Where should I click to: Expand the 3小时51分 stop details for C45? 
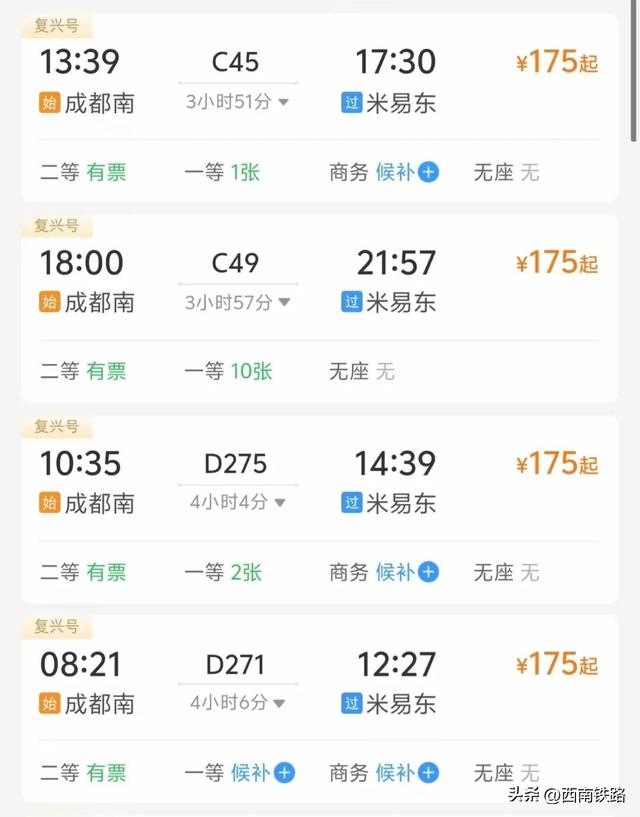pos(237,102)
